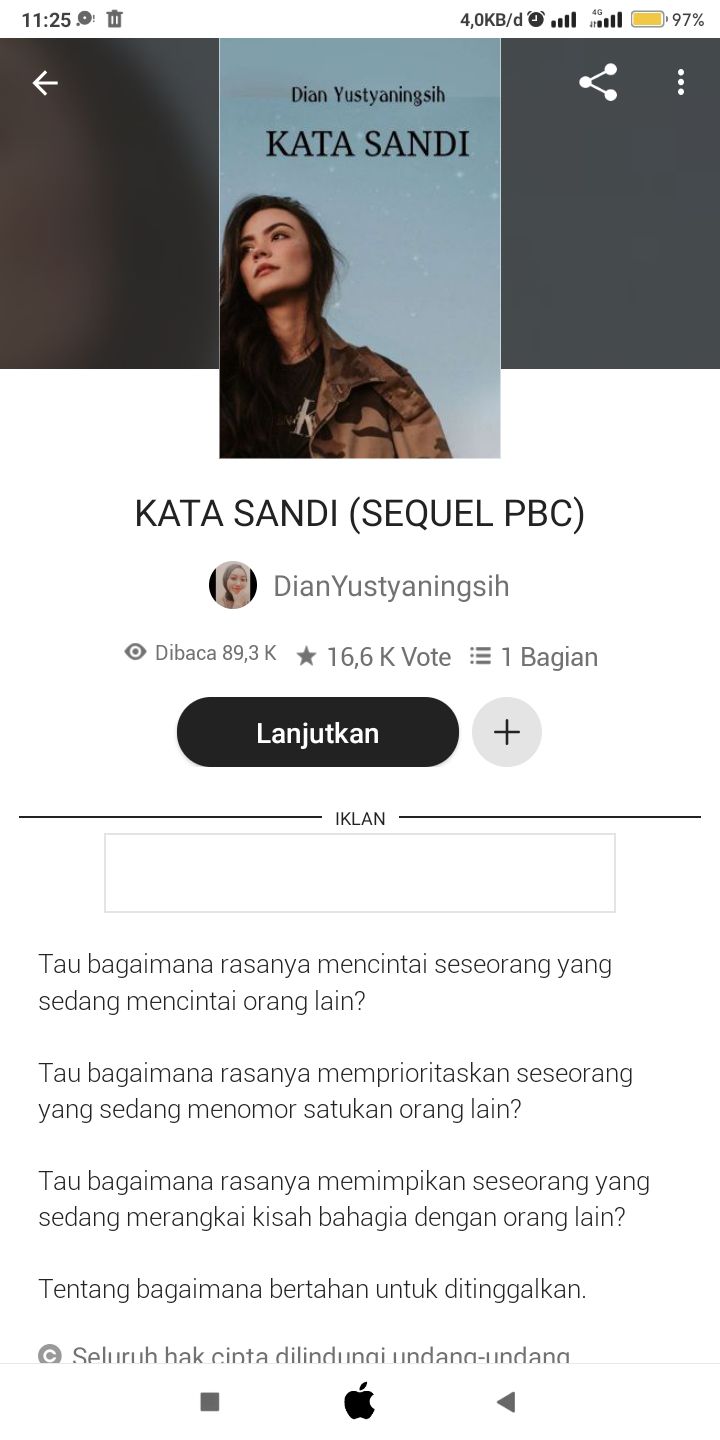
Task: Tap the parts list icon beside 1 Bagian
Action: [481, 656]
